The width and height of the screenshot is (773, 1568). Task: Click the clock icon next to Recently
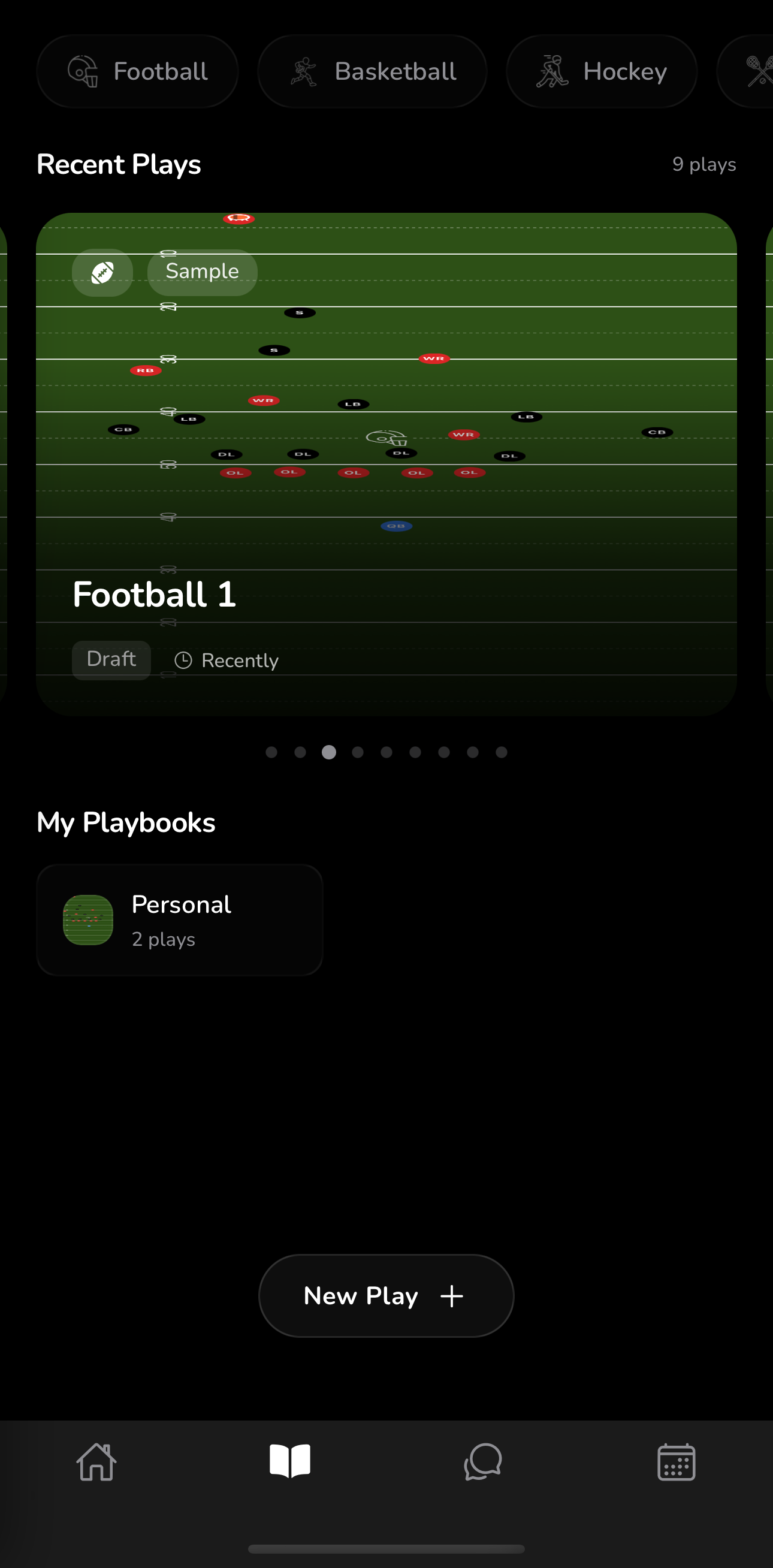pos(184,660)
